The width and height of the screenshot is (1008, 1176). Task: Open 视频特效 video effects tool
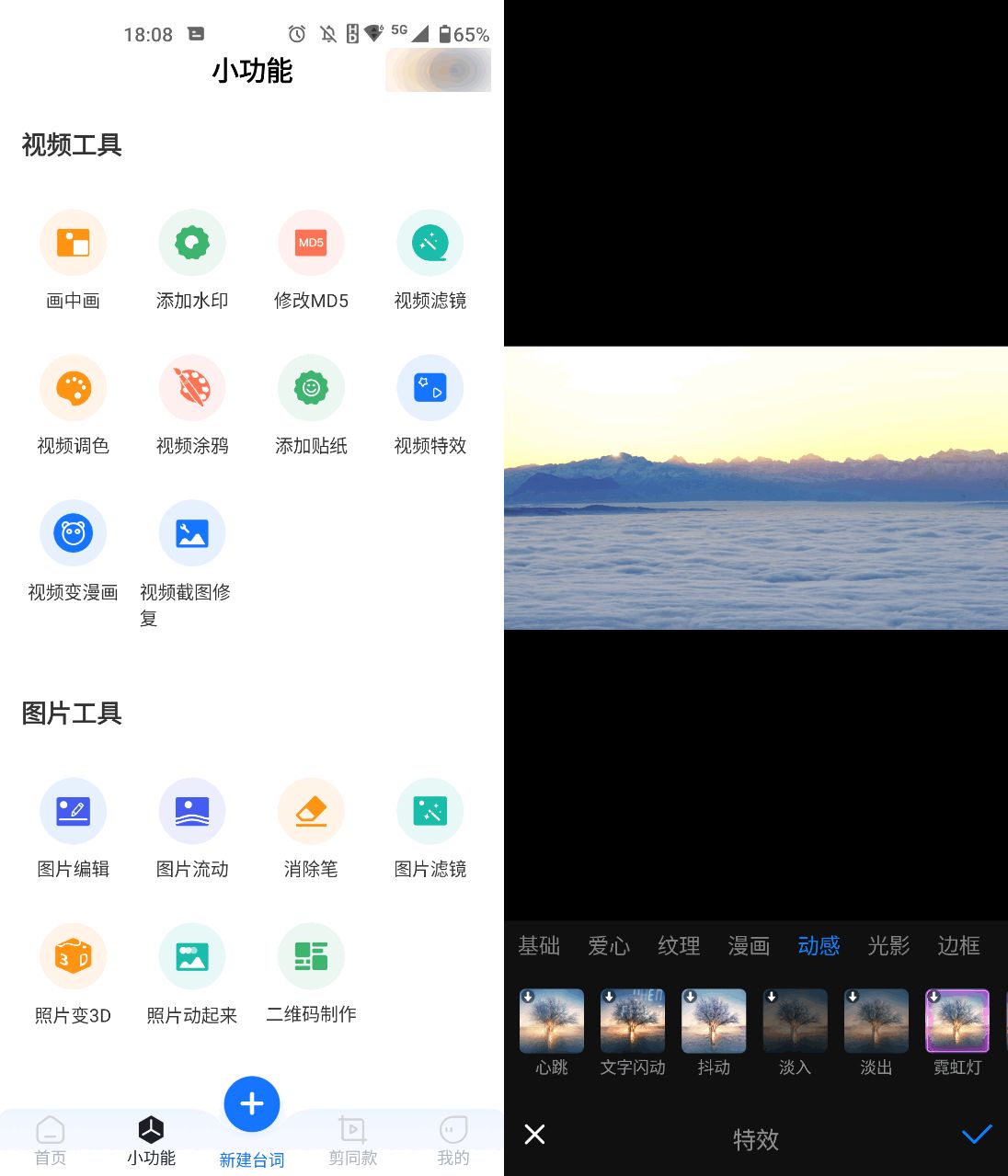tap(430, 389)
